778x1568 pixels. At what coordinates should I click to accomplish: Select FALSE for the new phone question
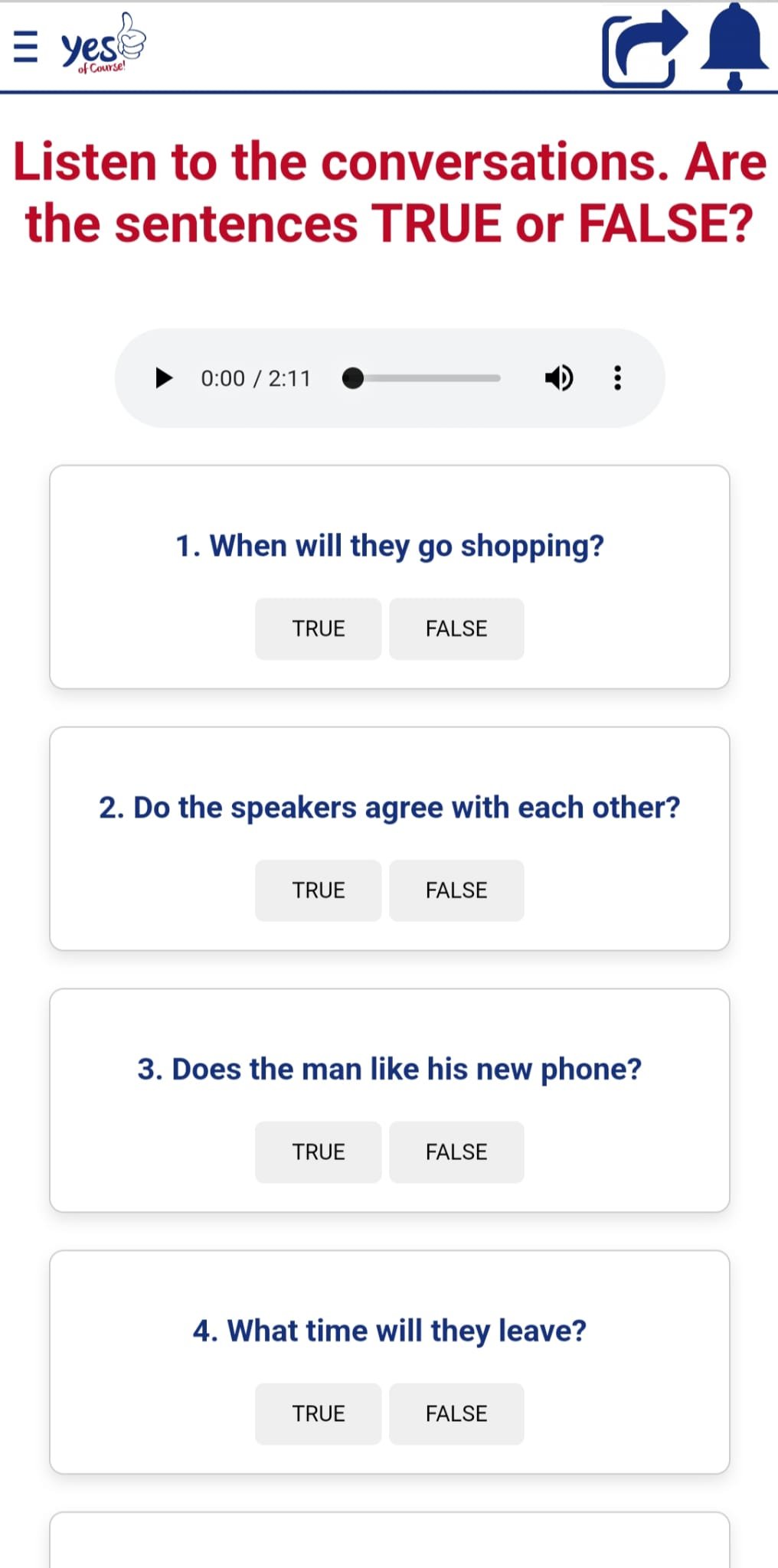pos(456,1152)
